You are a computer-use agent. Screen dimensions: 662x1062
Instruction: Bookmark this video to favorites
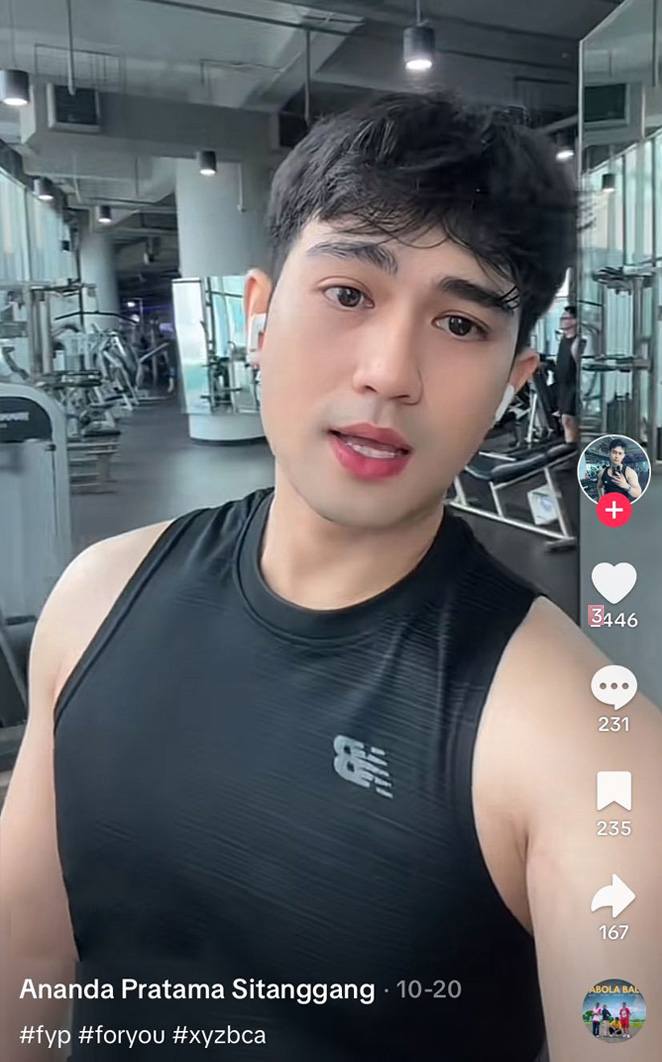[613, 791]
